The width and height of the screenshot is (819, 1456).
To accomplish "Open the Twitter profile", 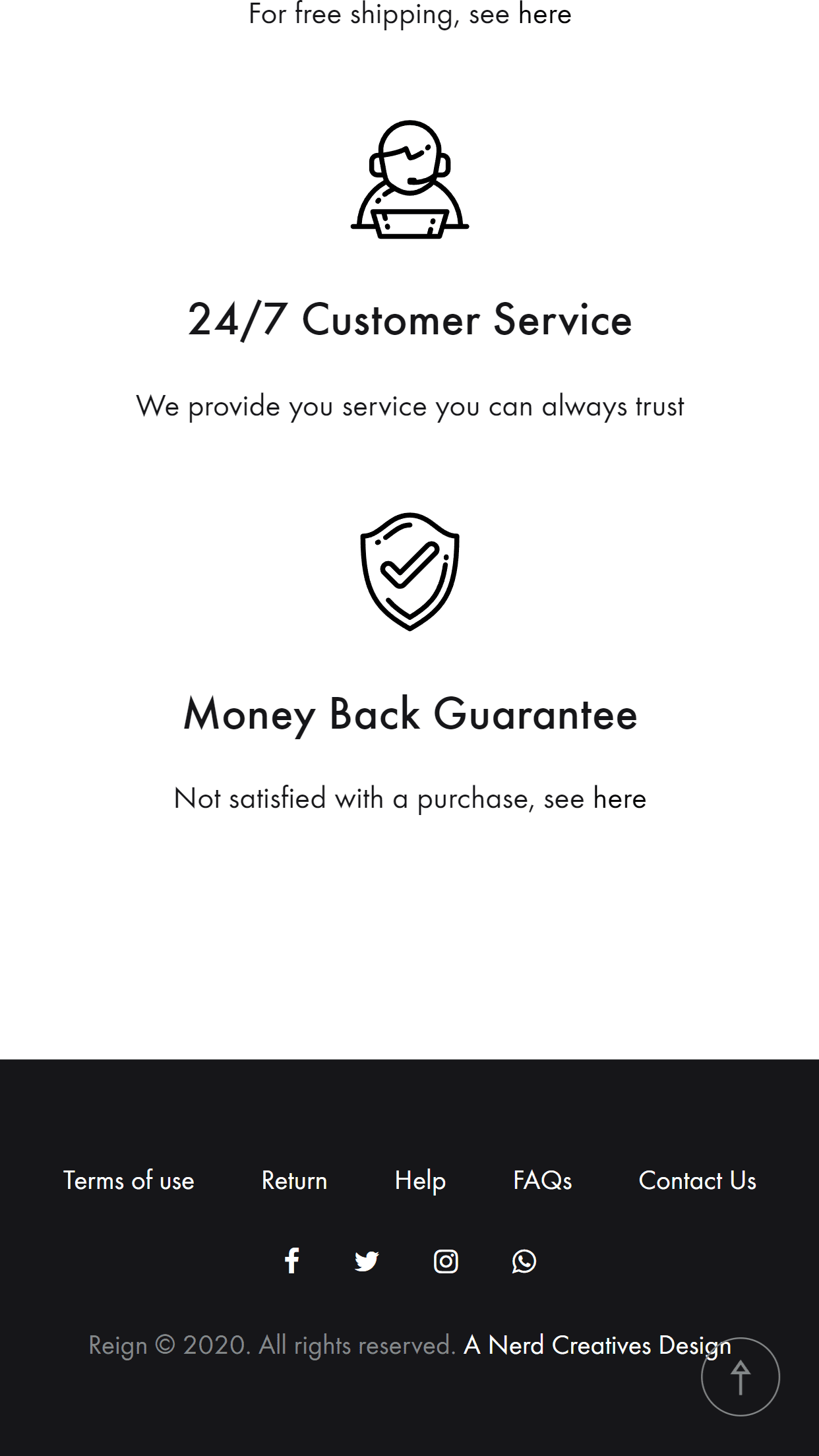I will [367, 1261].
